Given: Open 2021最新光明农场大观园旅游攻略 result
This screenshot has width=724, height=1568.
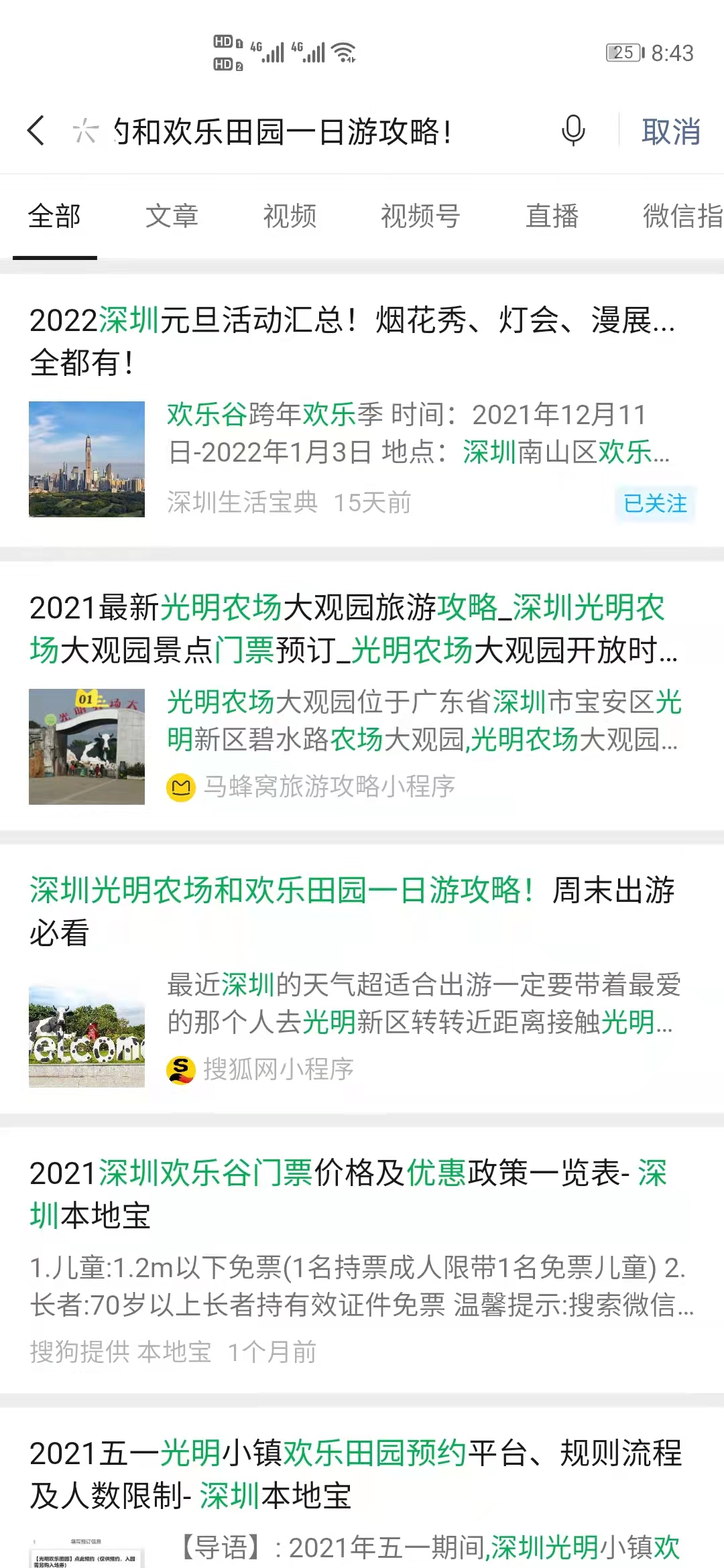Looking at the screenshot, I should click(x=352, y=628).
